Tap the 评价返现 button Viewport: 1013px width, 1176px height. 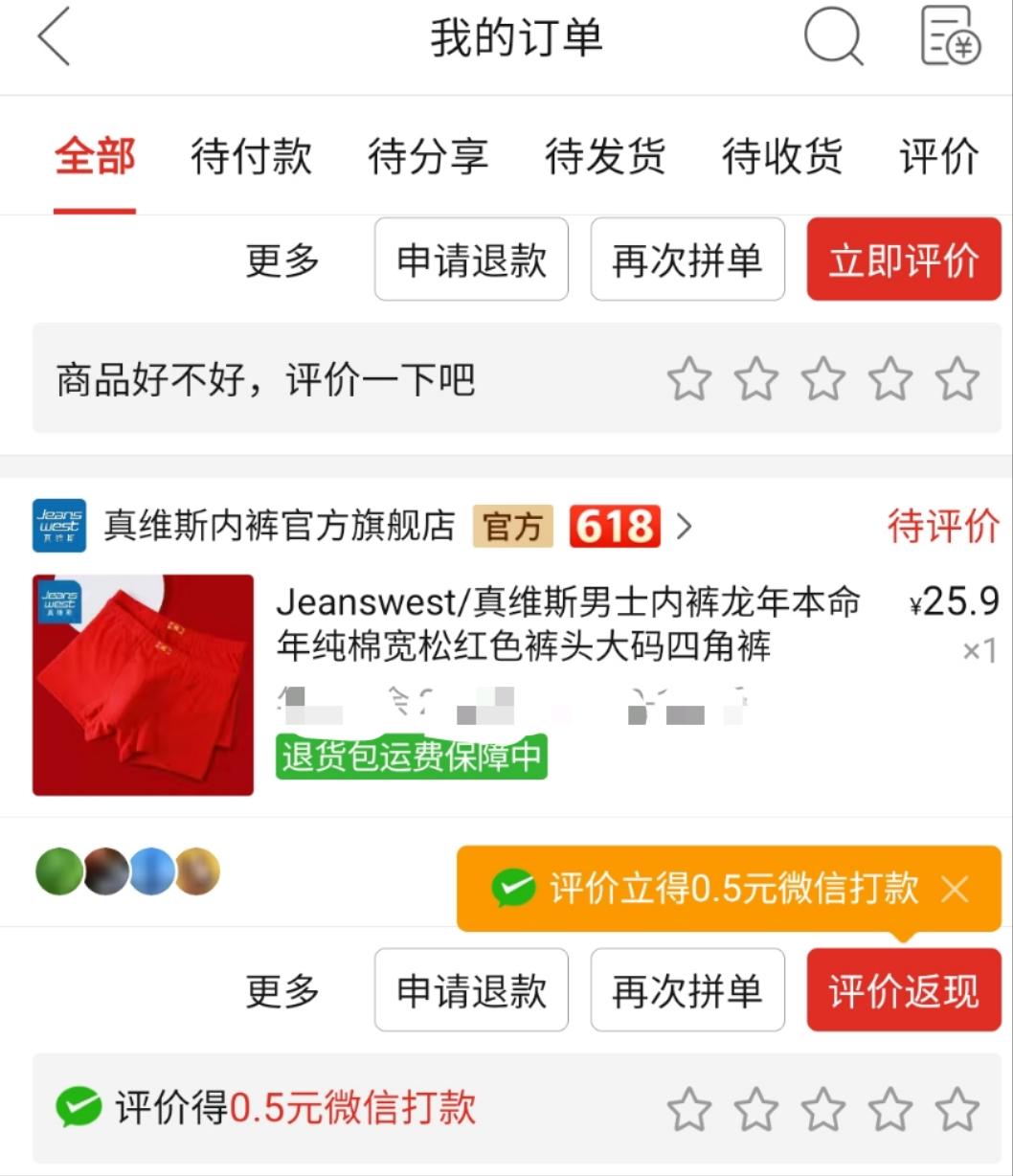(x=904, y=990)
